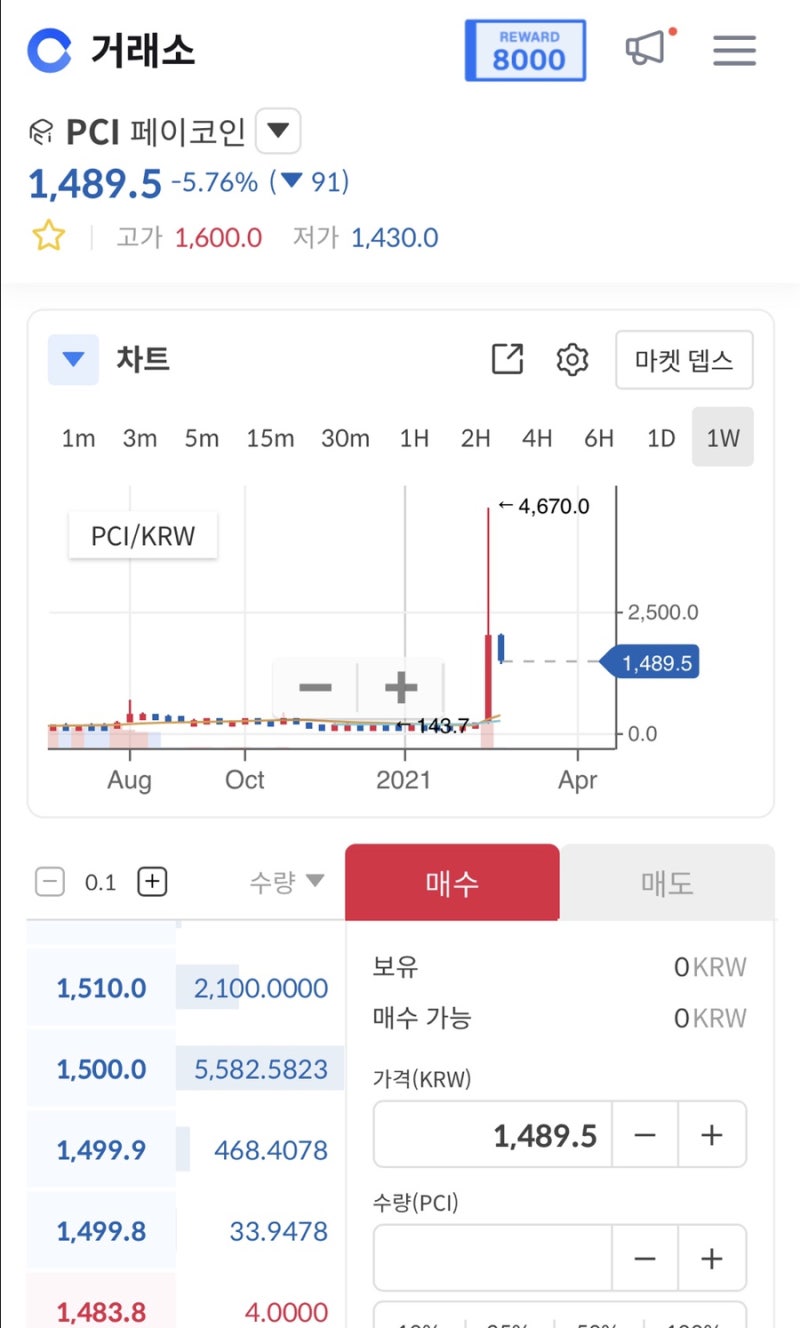Open the 마켓 뎁스 view
The height and width of the screenshot is (1328, 800).
pyautogui.click(x=683, y=361)
